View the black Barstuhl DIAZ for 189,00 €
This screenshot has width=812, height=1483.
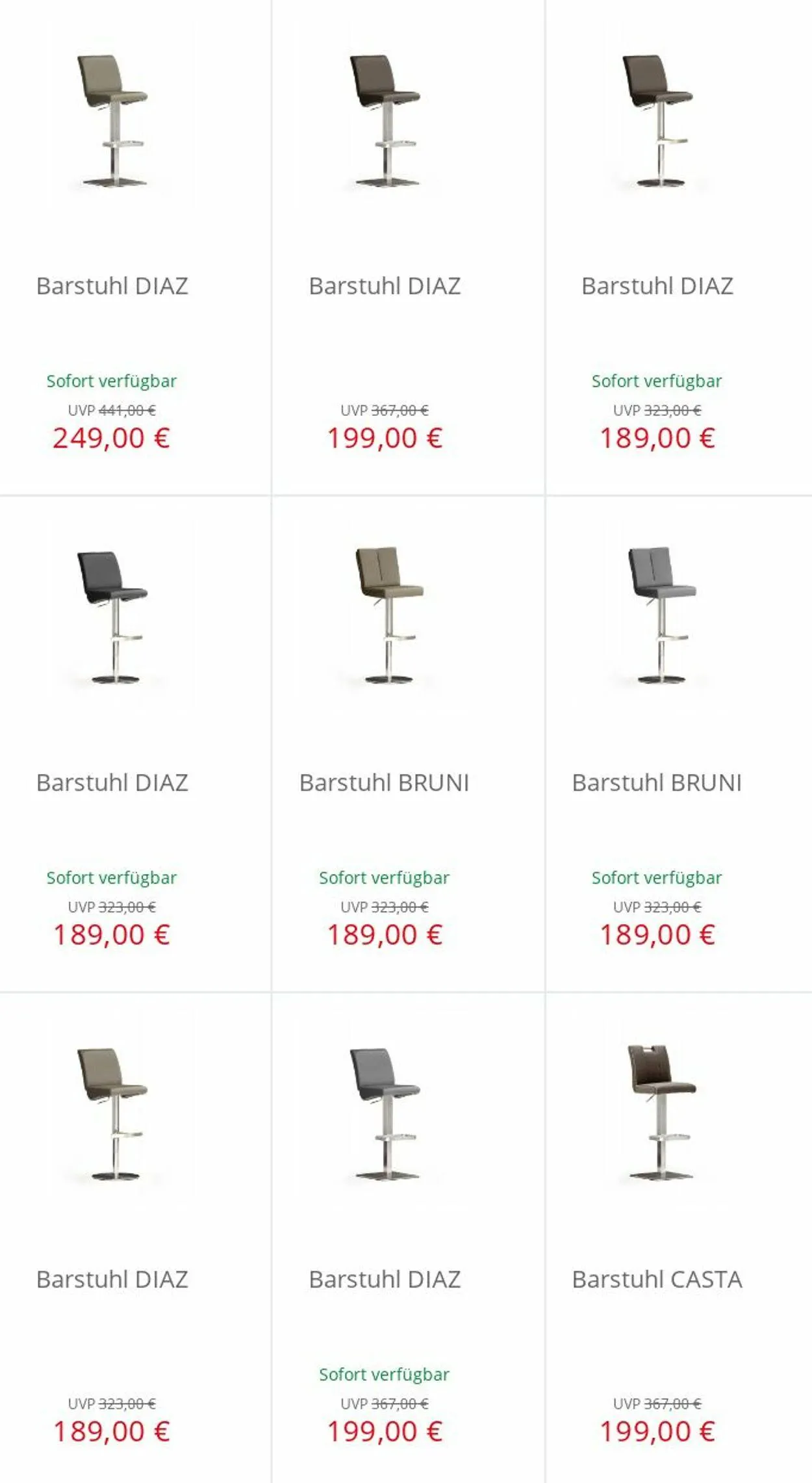point(112,782)
